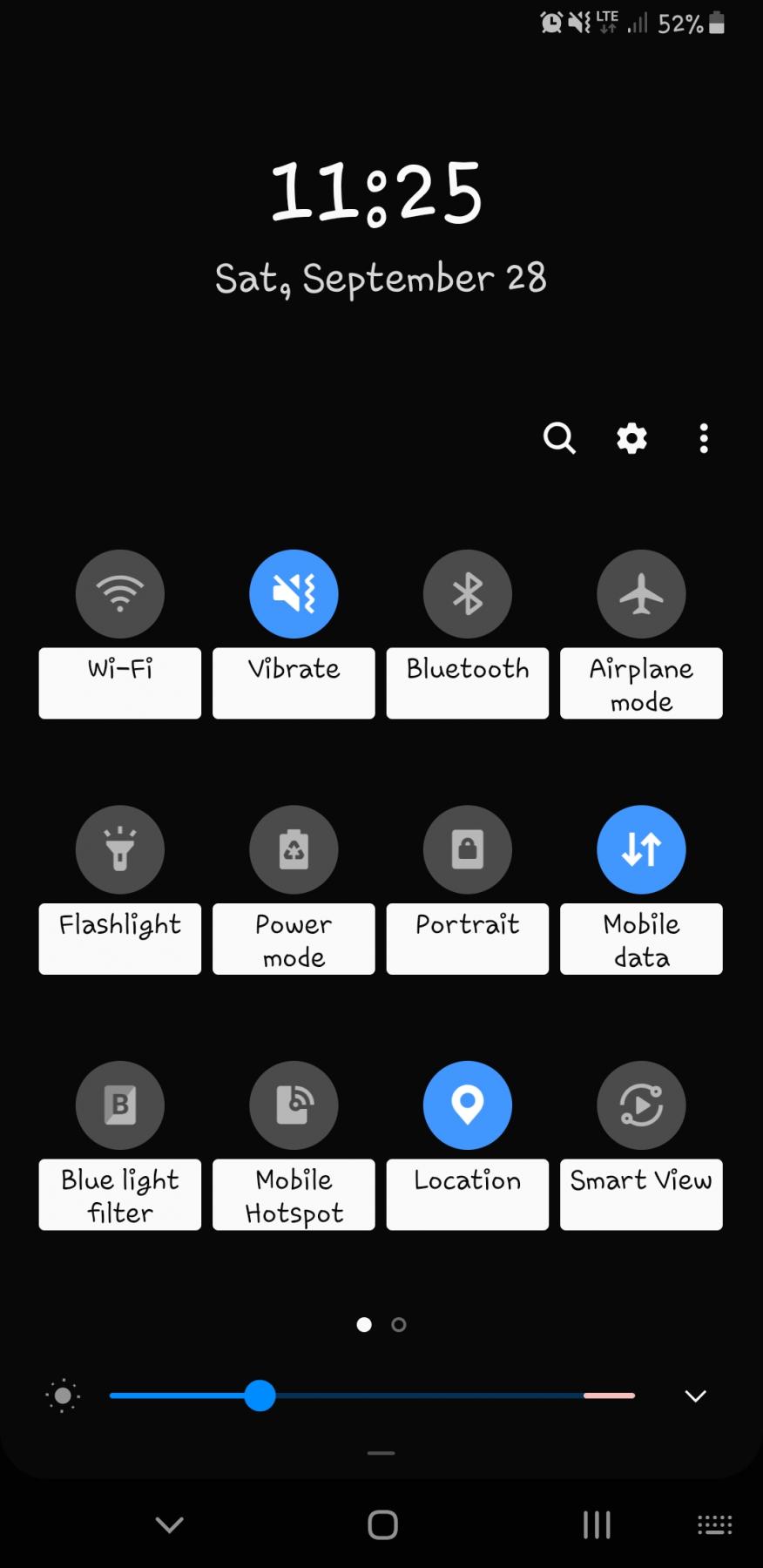763x1568 pixels.
Task: Toggle the Vibrate sound mode
Action: [x=294, y=594]
